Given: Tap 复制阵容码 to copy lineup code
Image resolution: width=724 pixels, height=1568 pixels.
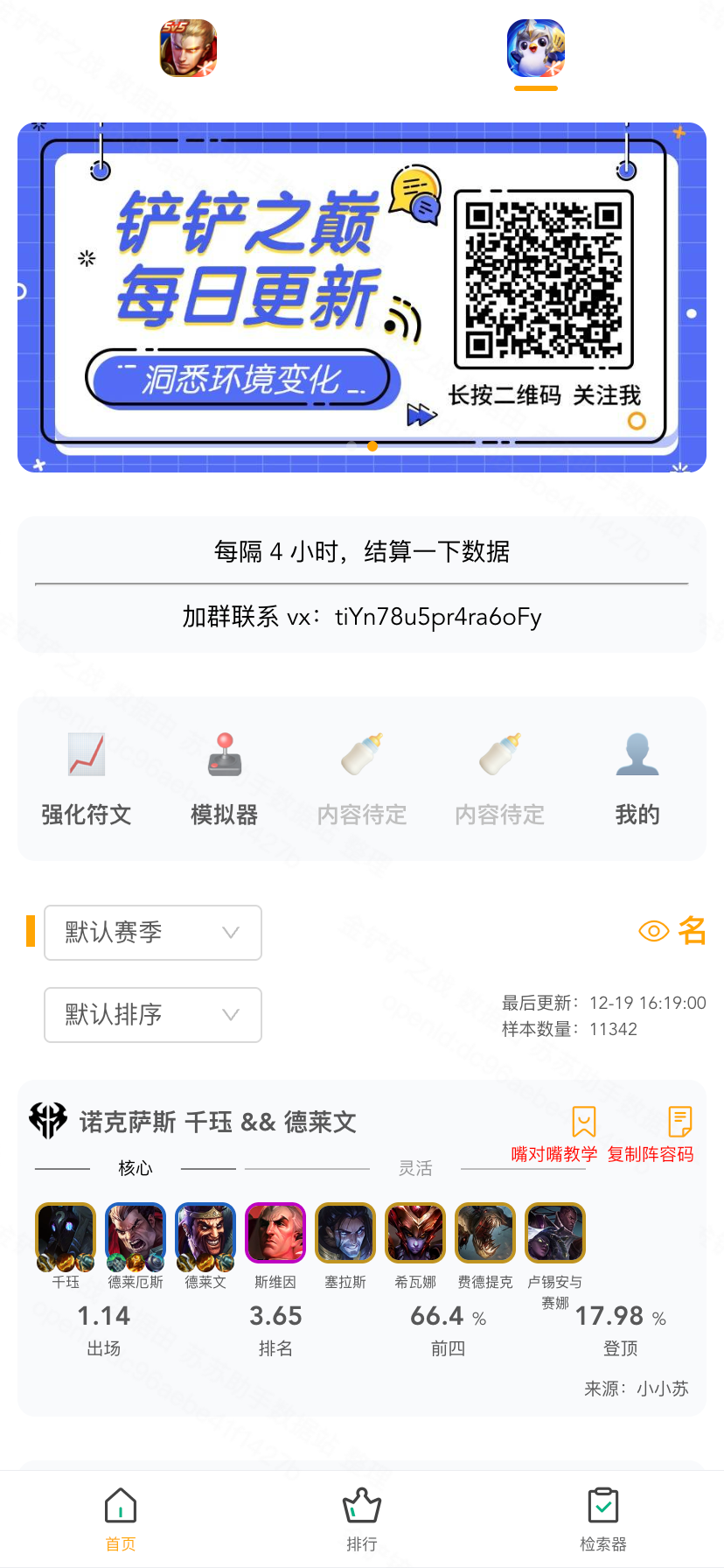Looking at the screenshot, I should point(651,1135).
